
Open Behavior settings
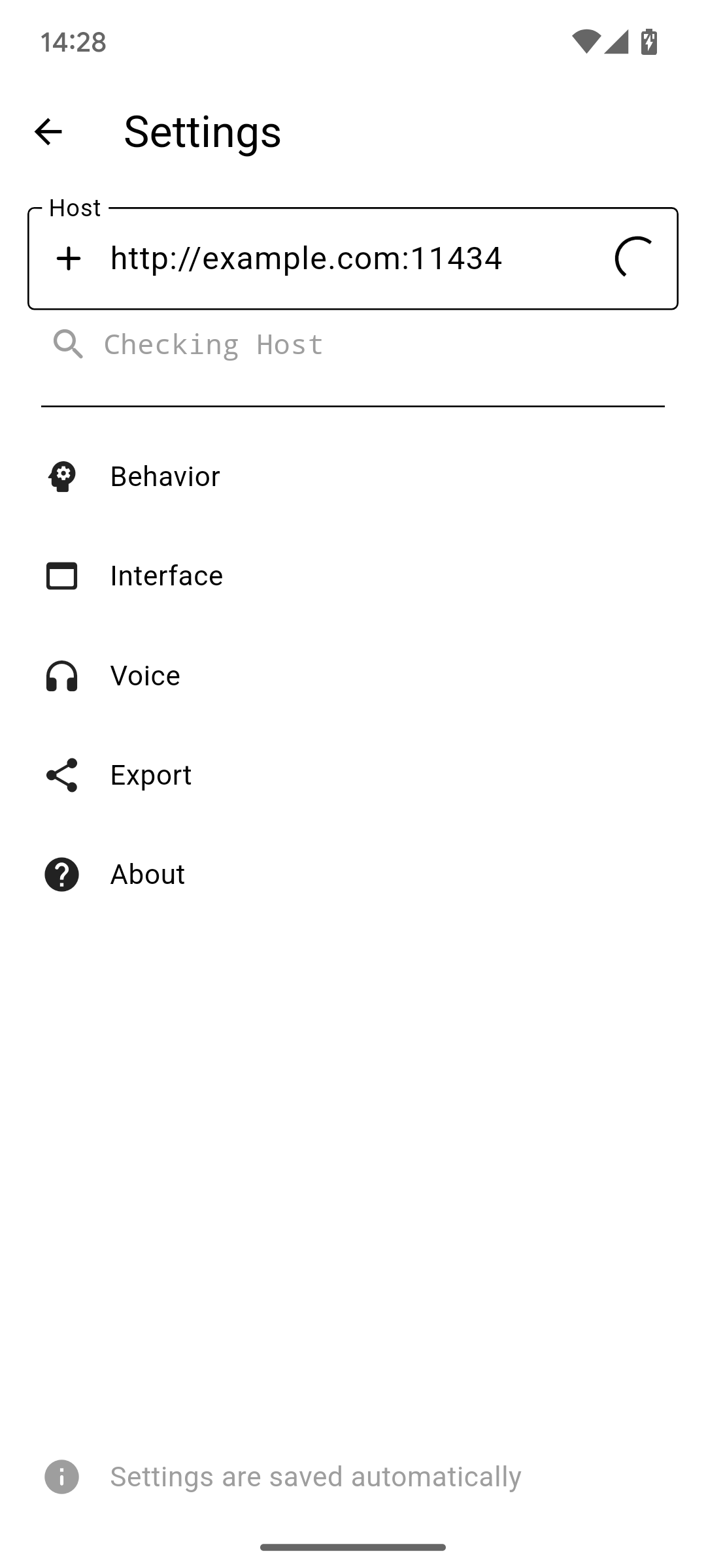(165, 476)
